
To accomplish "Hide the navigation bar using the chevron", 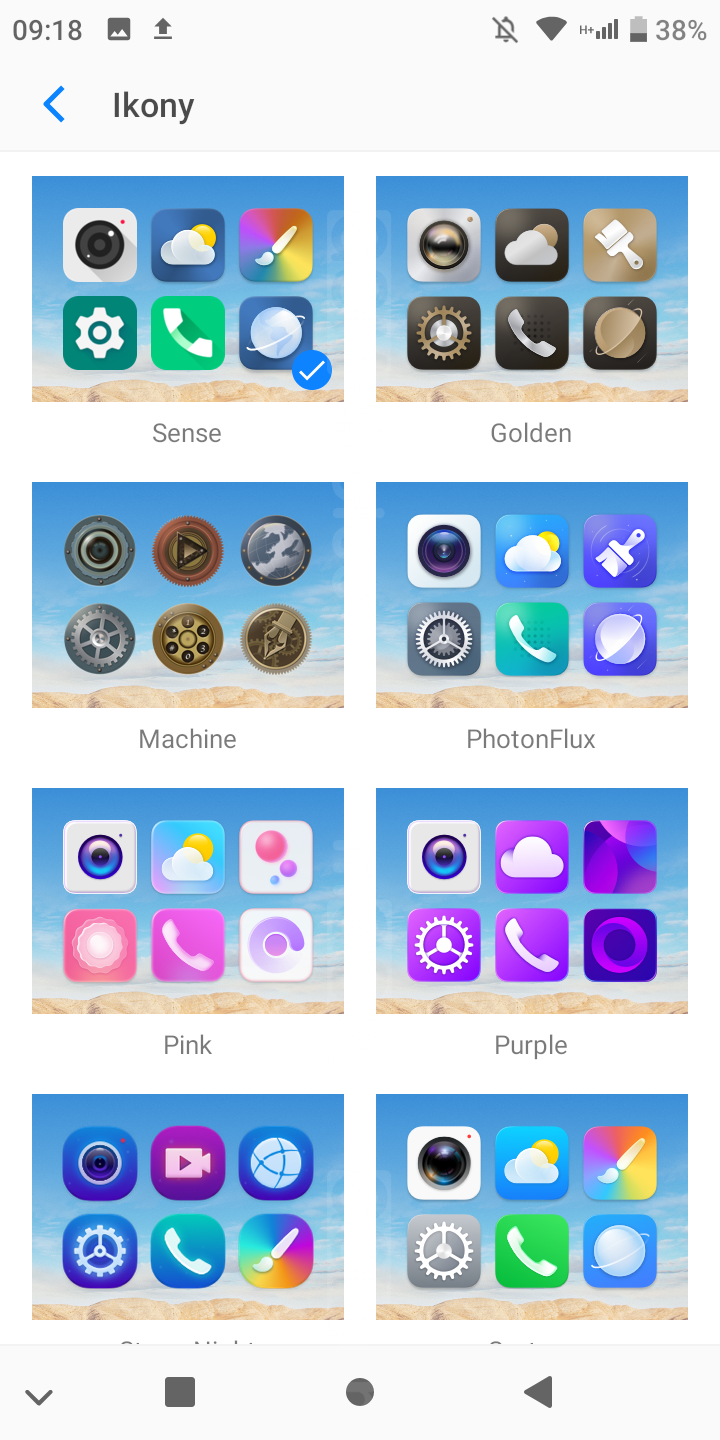I will 39,1396.
